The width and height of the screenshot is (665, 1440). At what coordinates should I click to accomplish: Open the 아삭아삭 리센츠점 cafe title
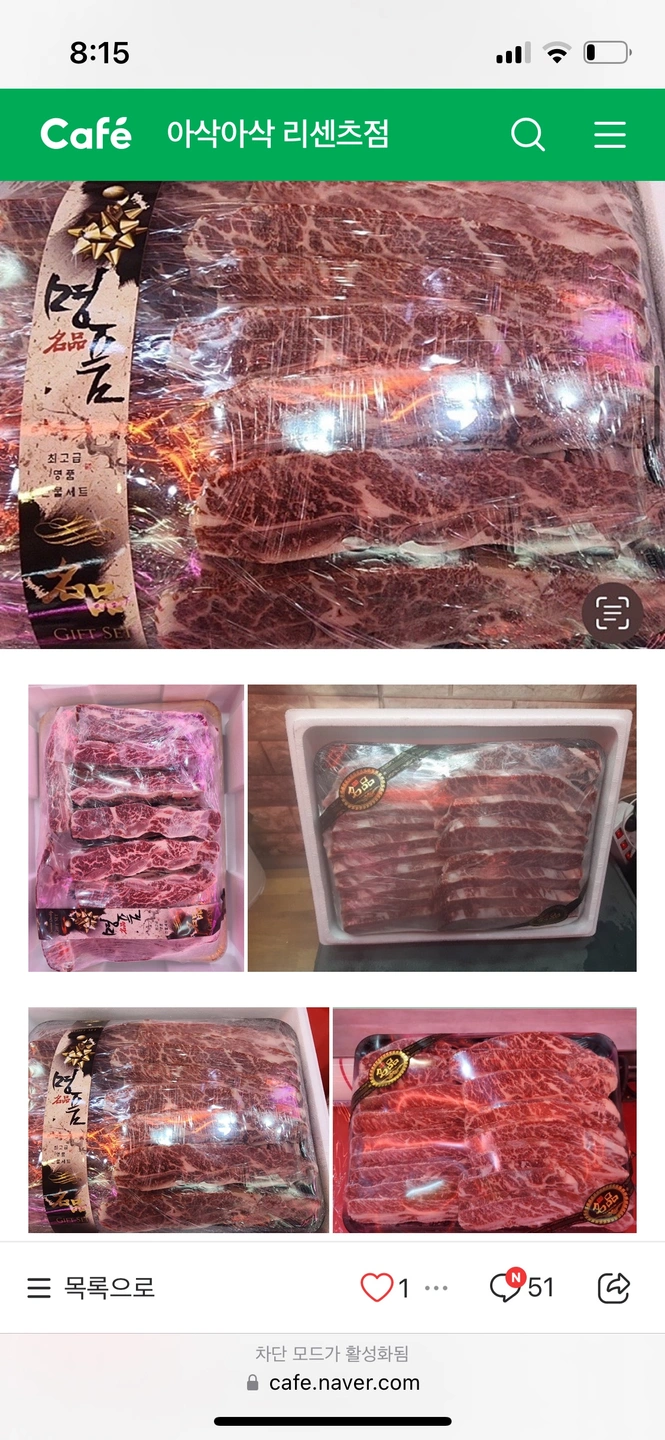(278, 134)
